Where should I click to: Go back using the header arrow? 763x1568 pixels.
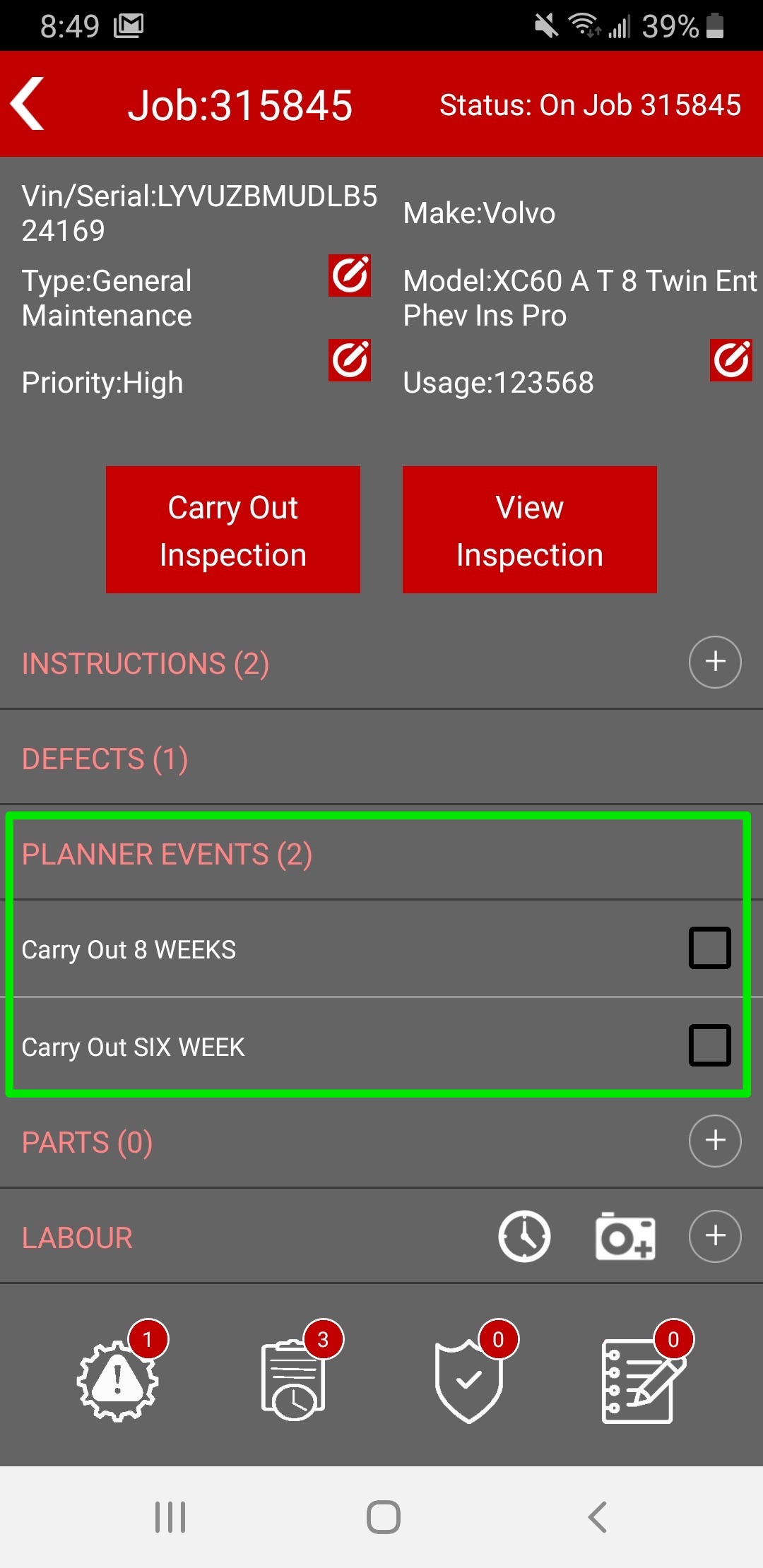pyautogui.click(x=28, y=104)
